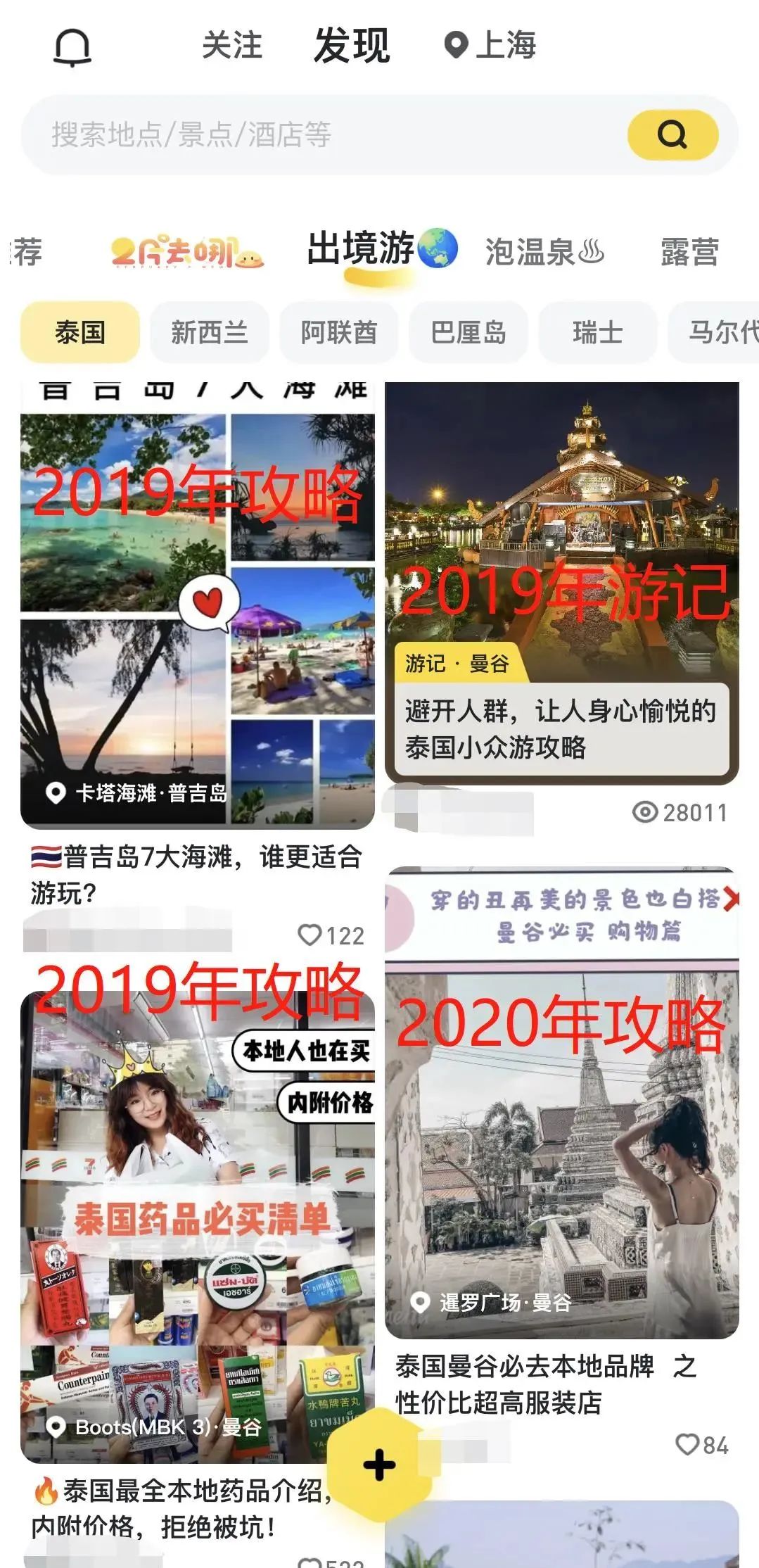Switch to the 关注 tab

pos(231,46)
